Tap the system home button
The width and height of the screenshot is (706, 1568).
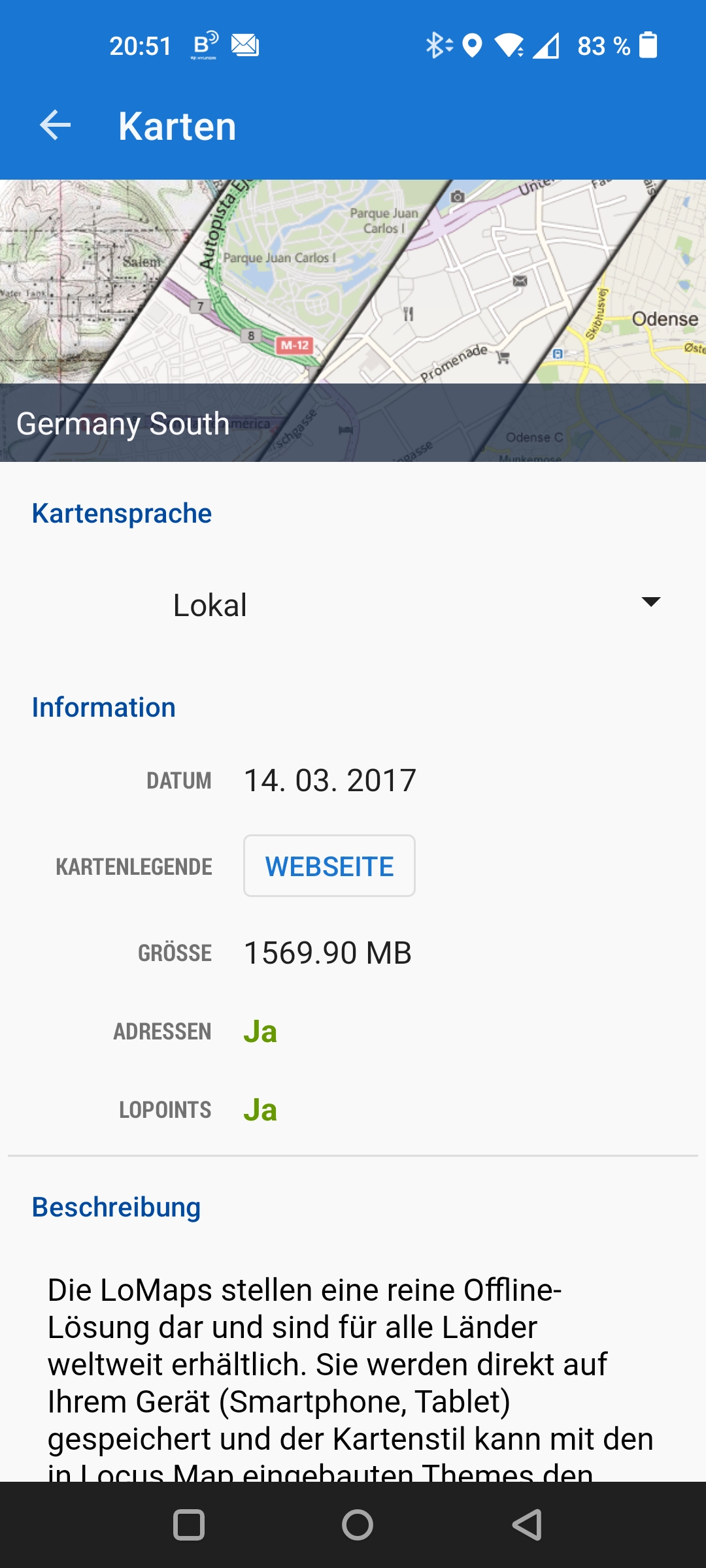point(357,1525)
